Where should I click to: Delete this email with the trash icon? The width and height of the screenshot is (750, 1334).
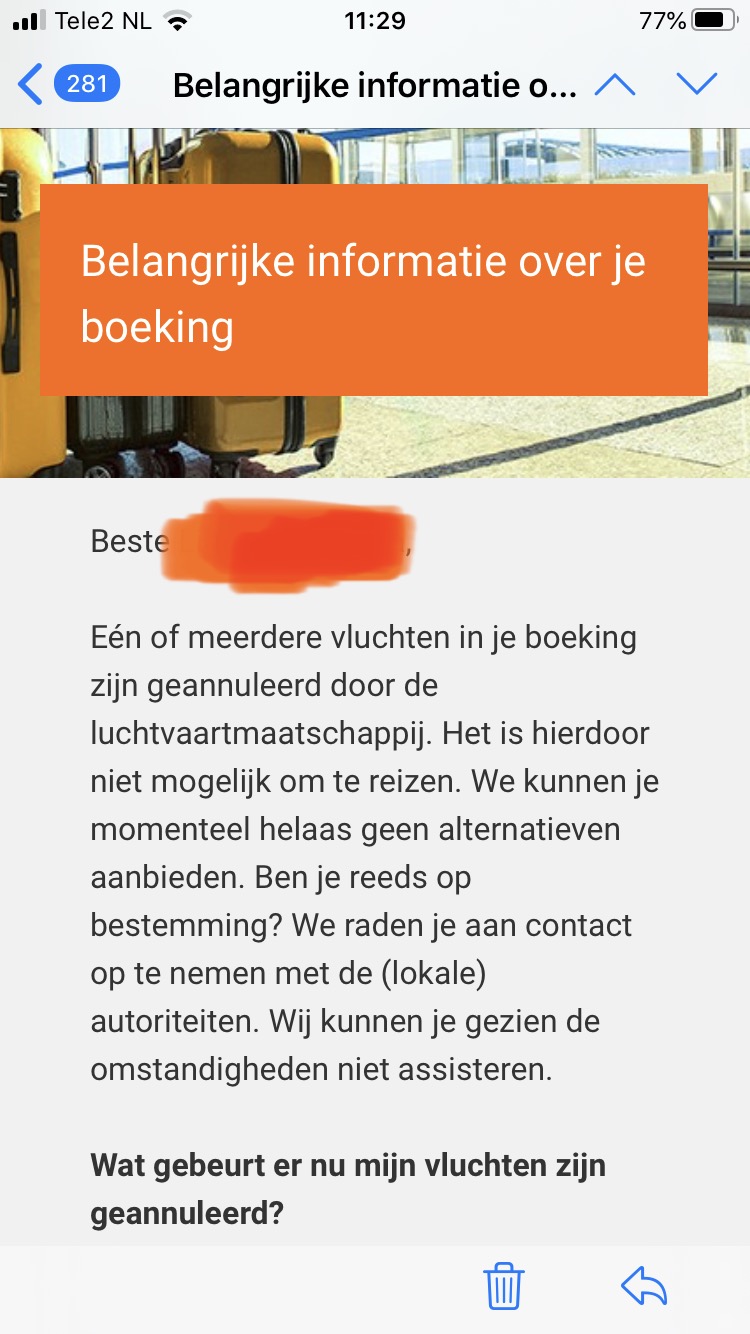click(x=504, y=1286)
